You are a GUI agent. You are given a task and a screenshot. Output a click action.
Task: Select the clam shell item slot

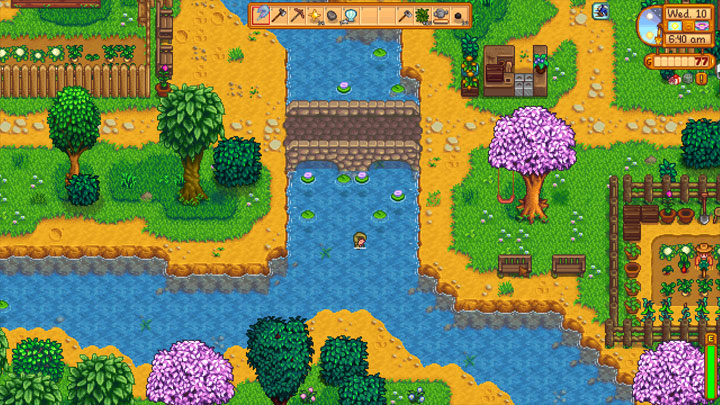point(350,15)
